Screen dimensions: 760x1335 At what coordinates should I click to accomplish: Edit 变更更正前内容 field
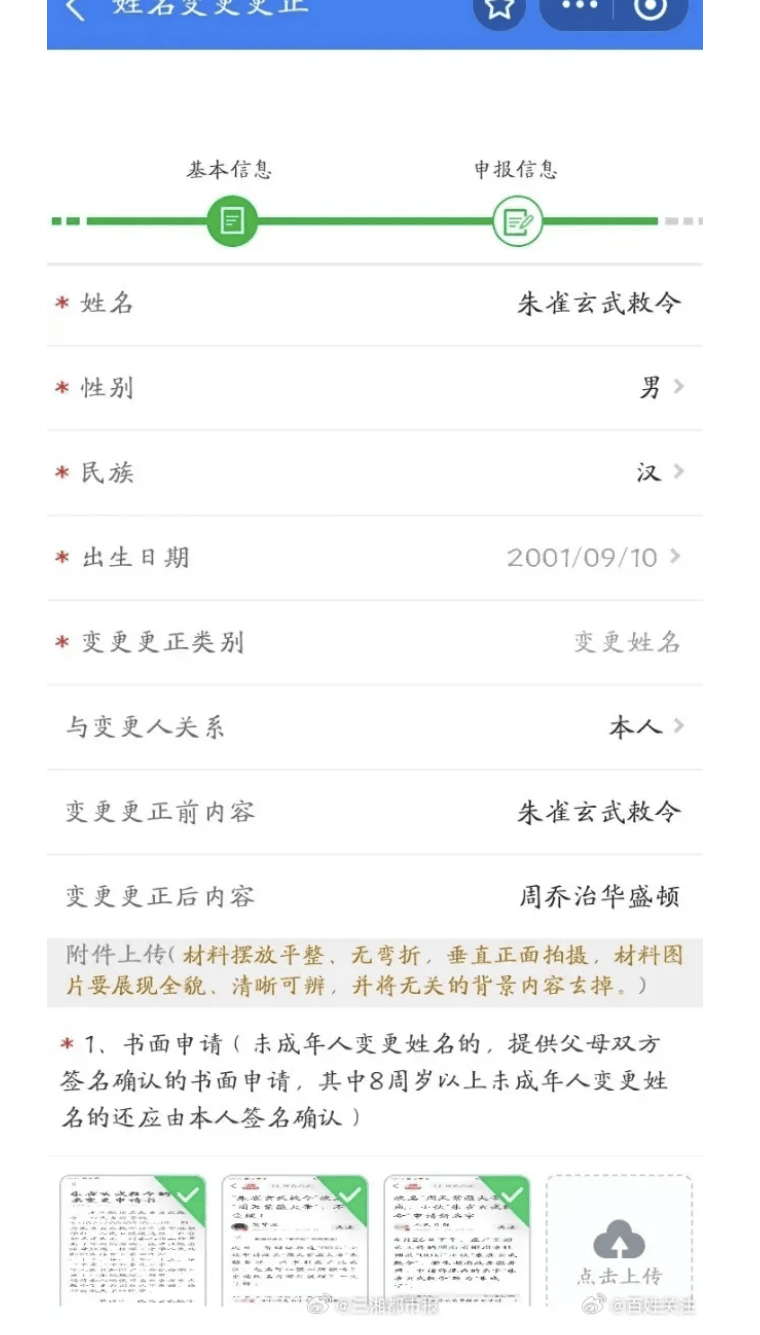375,812
